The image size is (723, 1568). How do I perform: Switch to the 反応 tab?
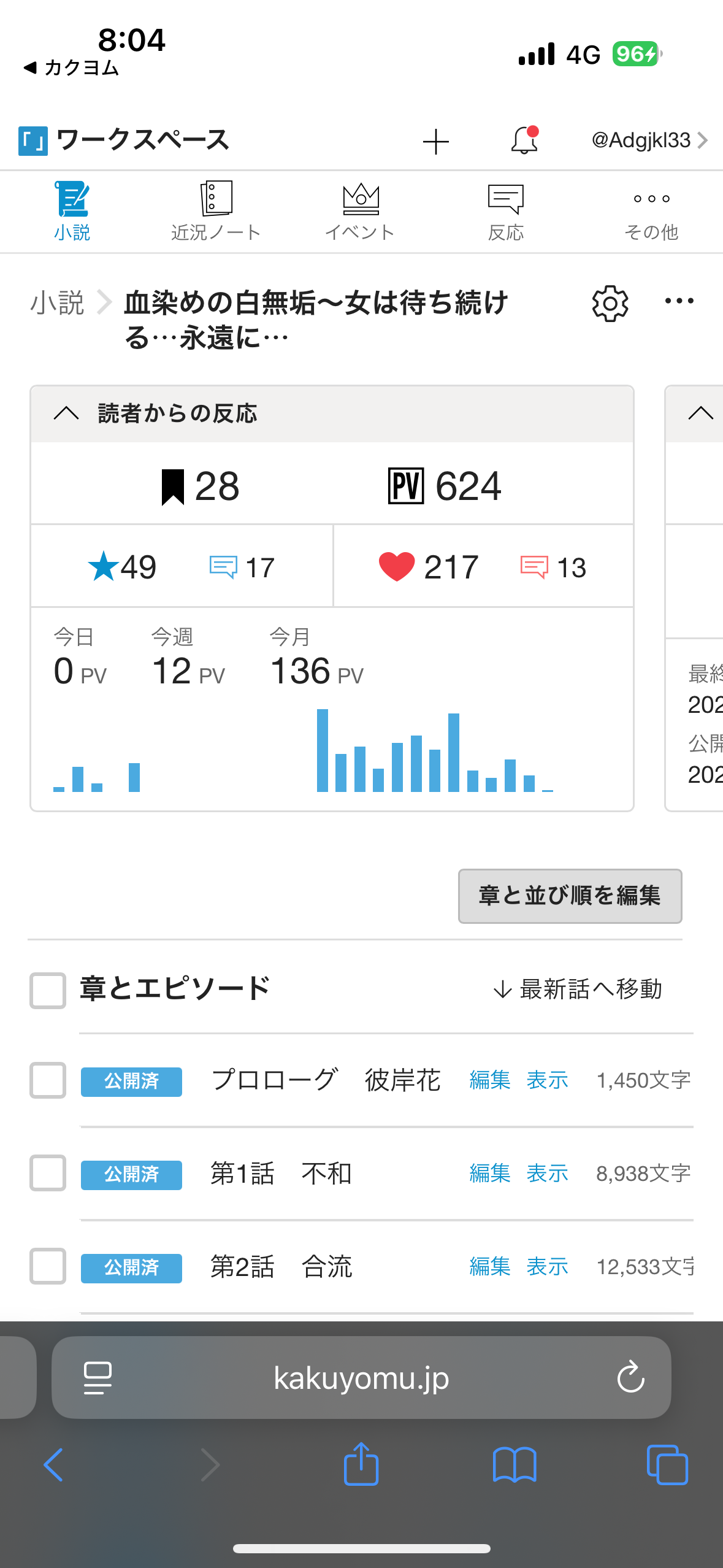pos(505,212)
